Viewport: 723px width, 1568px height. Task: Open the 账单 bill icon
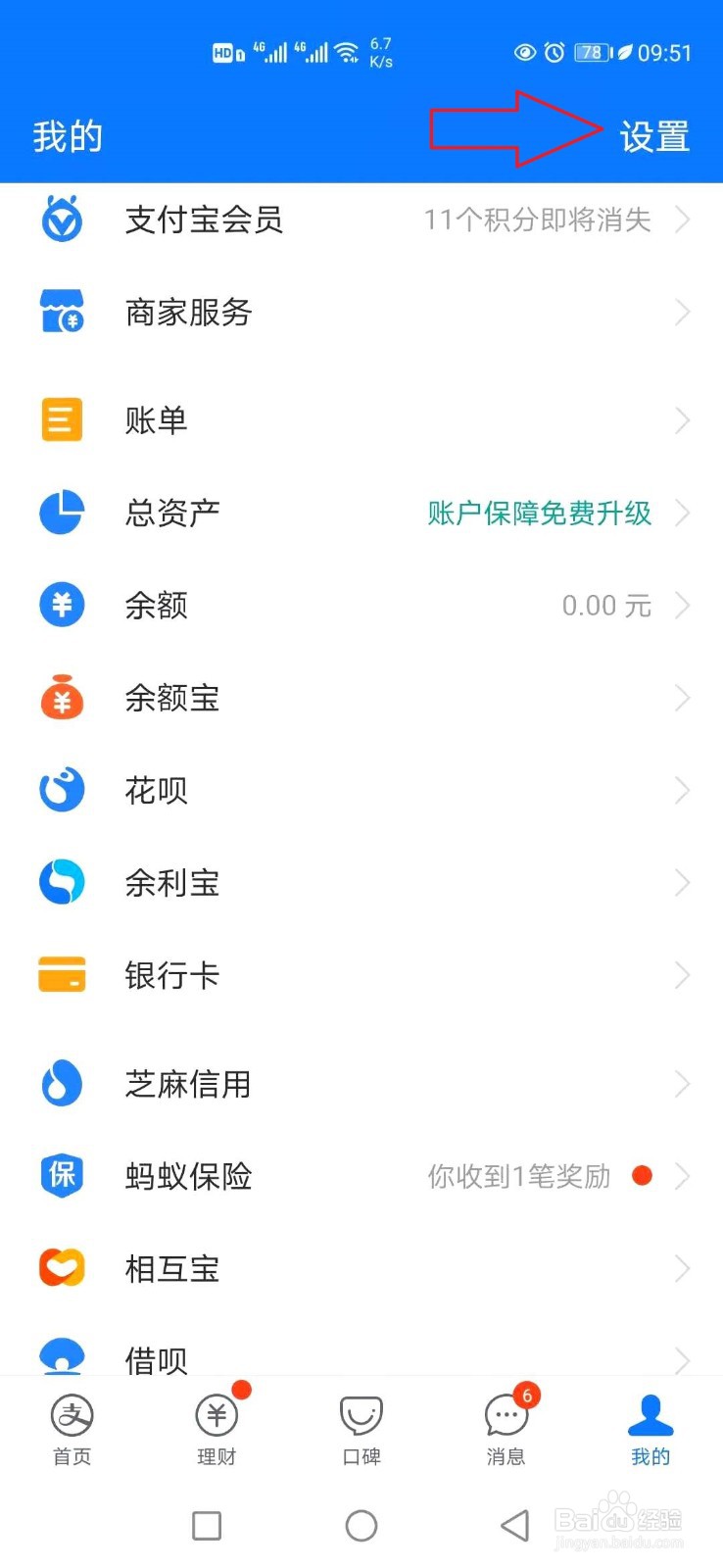(x=61, y=419)
